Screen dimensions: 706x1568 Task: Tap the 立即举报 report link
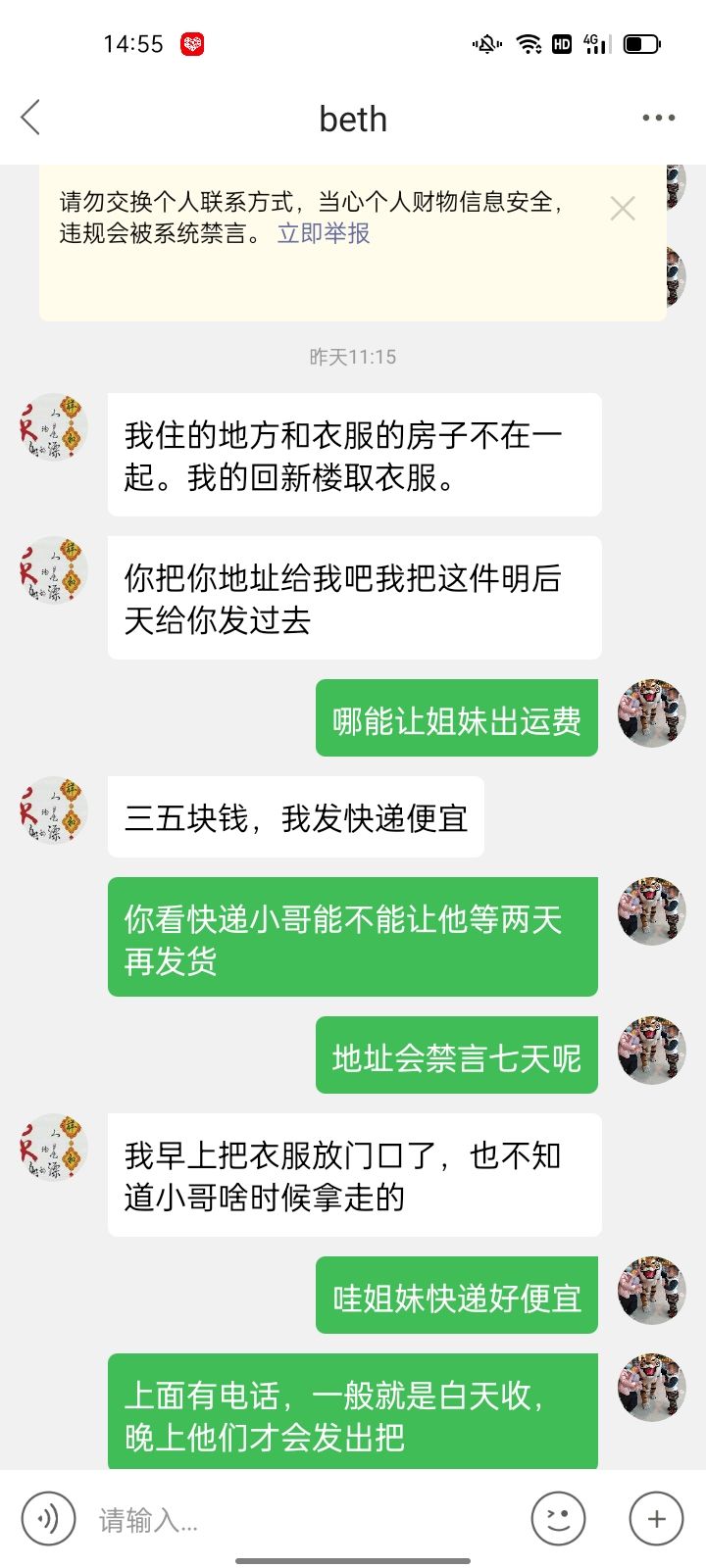(x=324, y=233)
